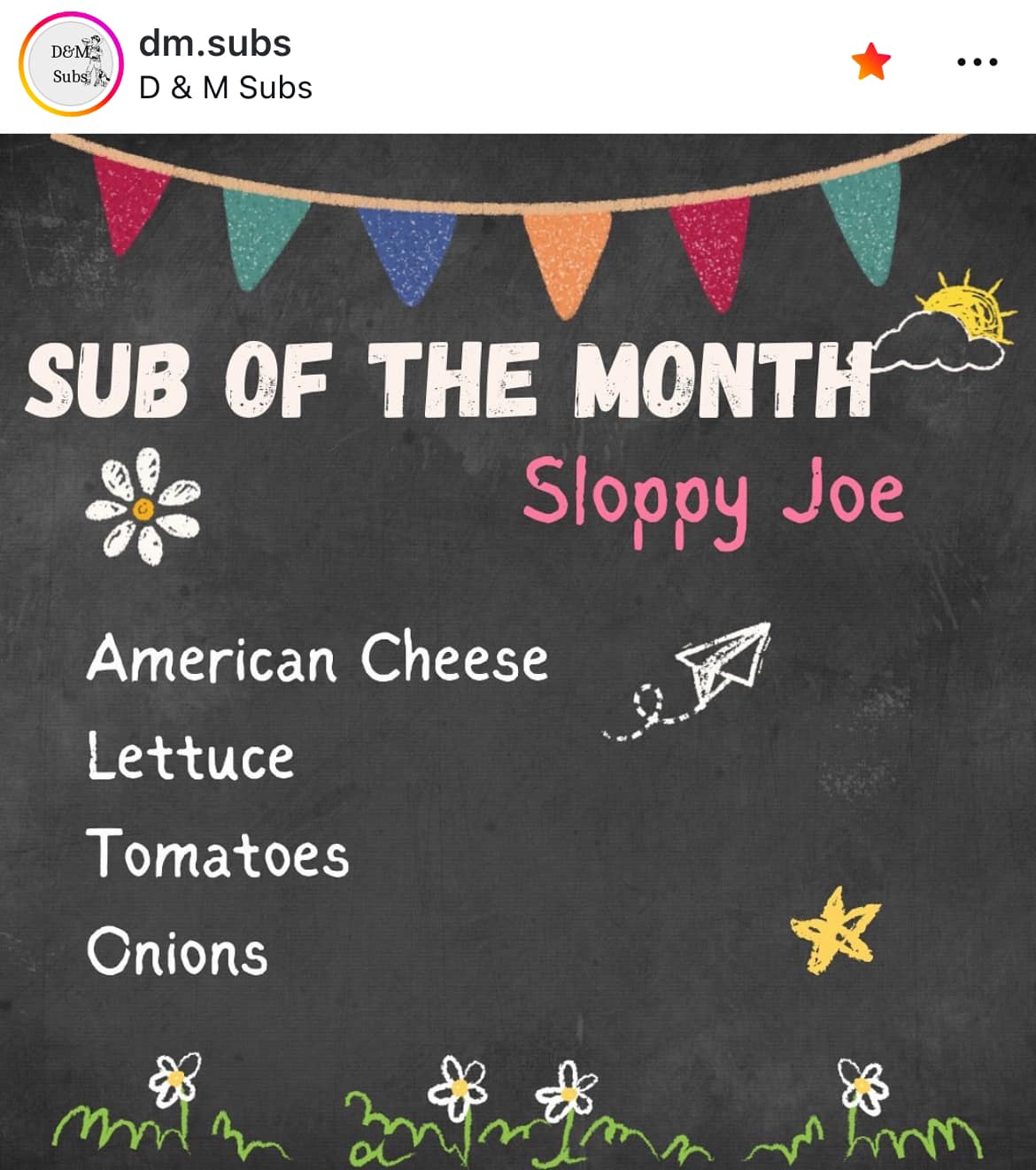Screen dimensions: 1036x1170
Task: Open the Sub of the Month post image
Action: (518, 651)
